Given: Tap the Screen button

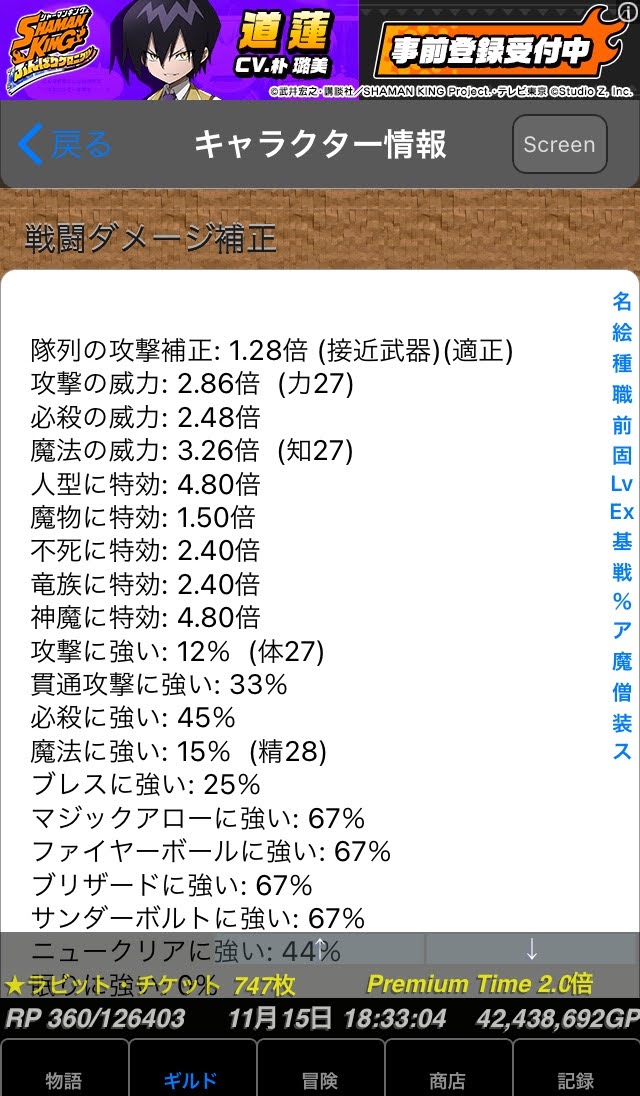Looking at the screenshot, I should point(560,144).
